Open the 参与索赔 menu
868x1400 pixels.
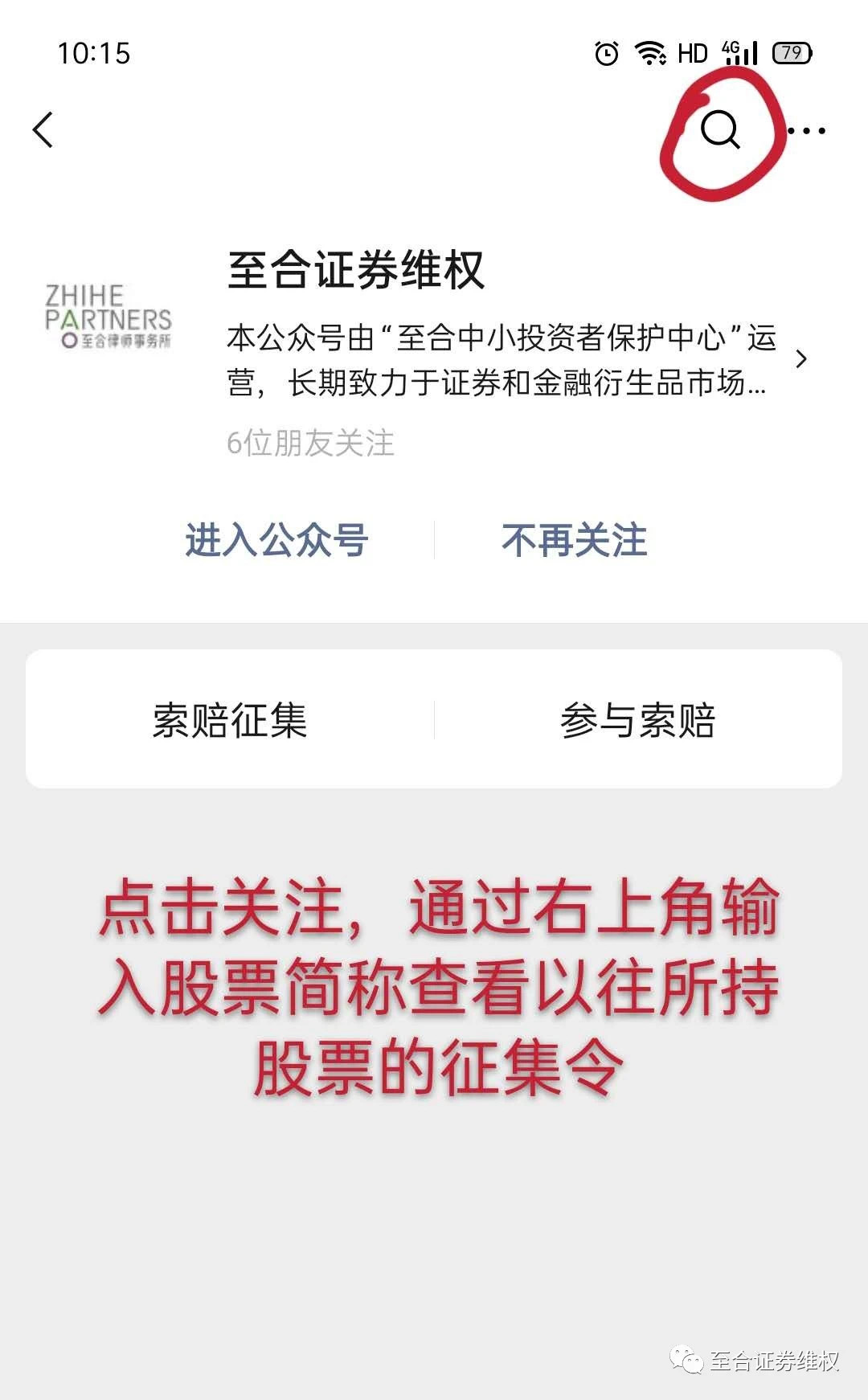pyautogui.click(x=637, y=719)
